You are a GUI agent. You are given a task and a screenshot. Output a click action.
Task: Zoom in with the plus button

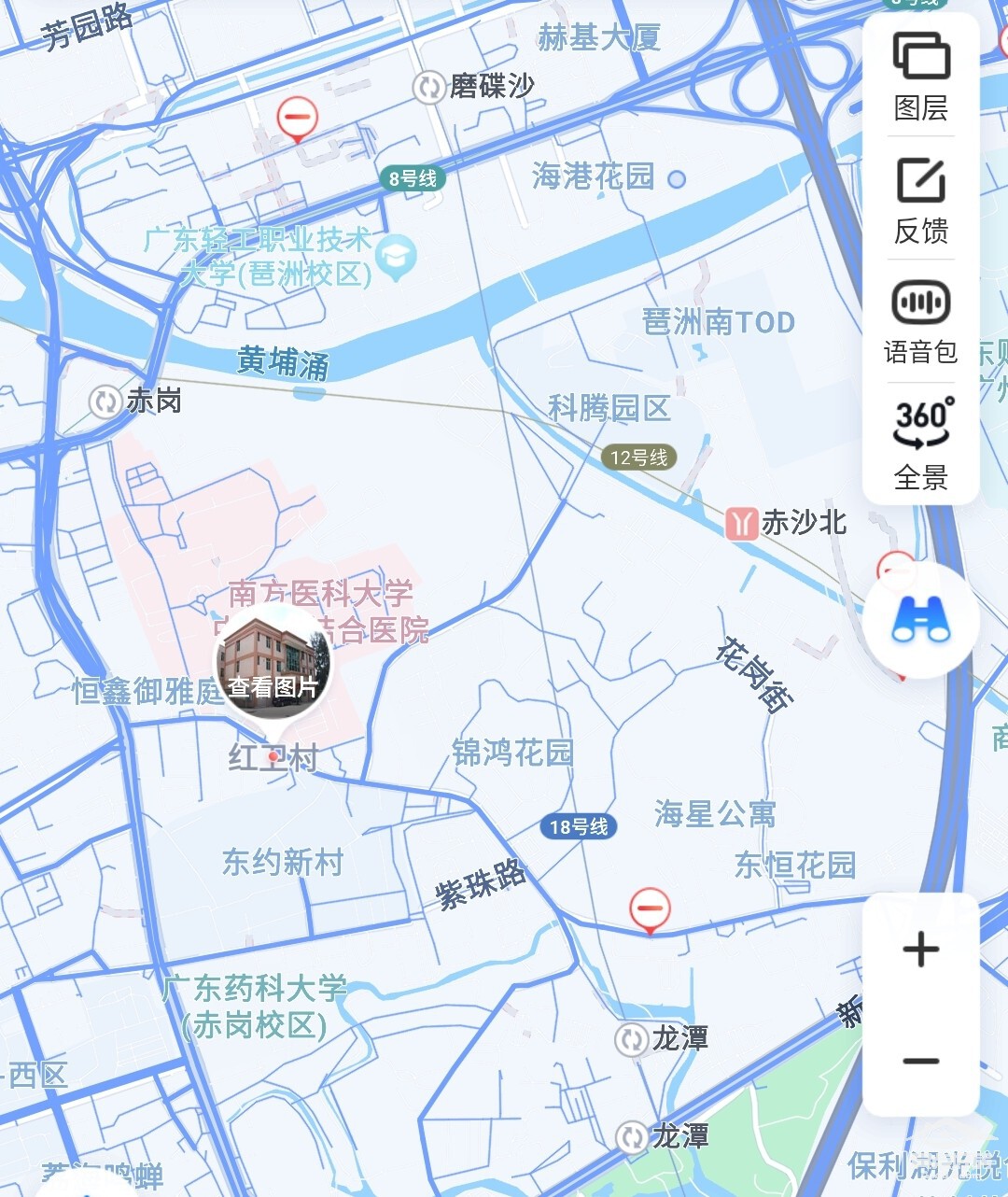pos(920,950)
